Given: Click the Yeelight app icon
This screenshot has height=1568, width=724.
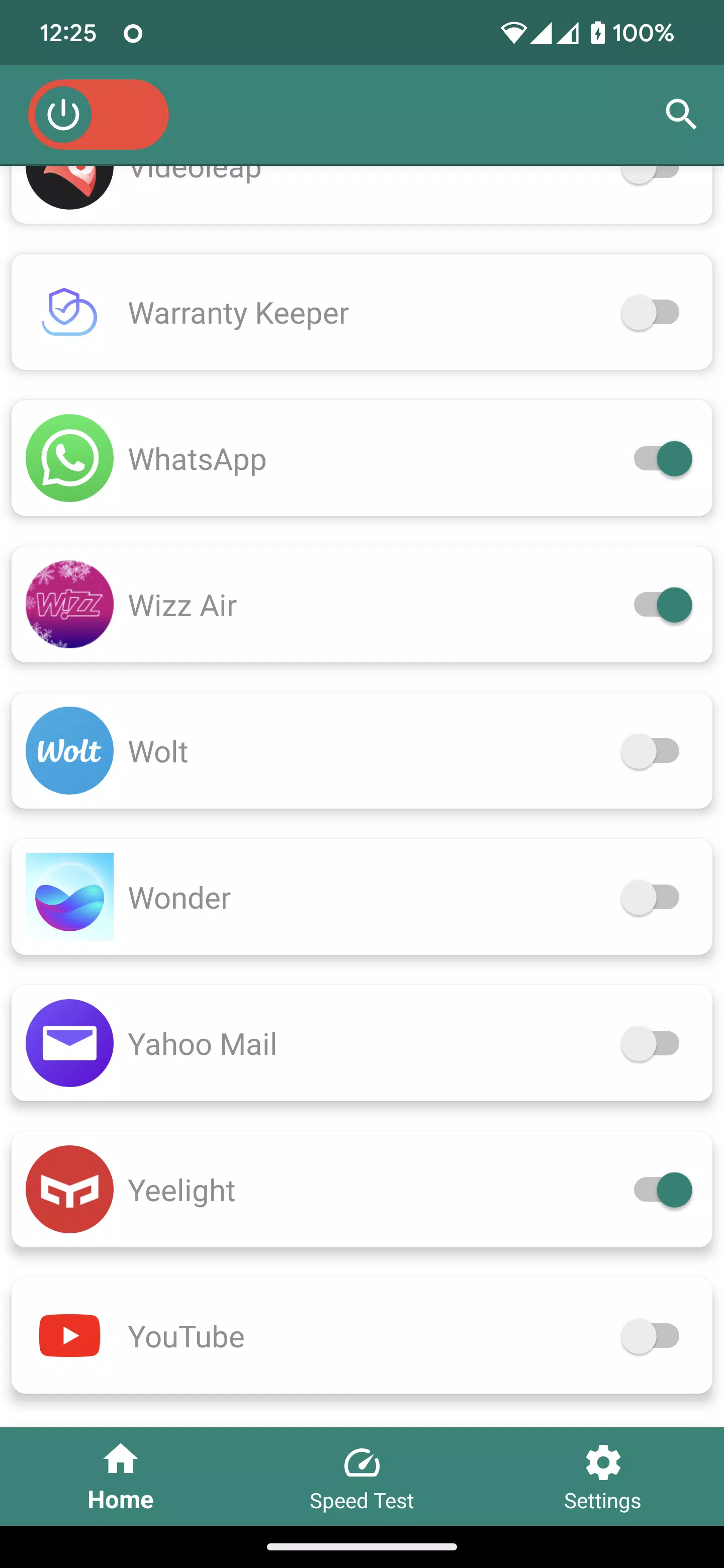Looking at the screenshot, I should click(x=69, y=1190).
